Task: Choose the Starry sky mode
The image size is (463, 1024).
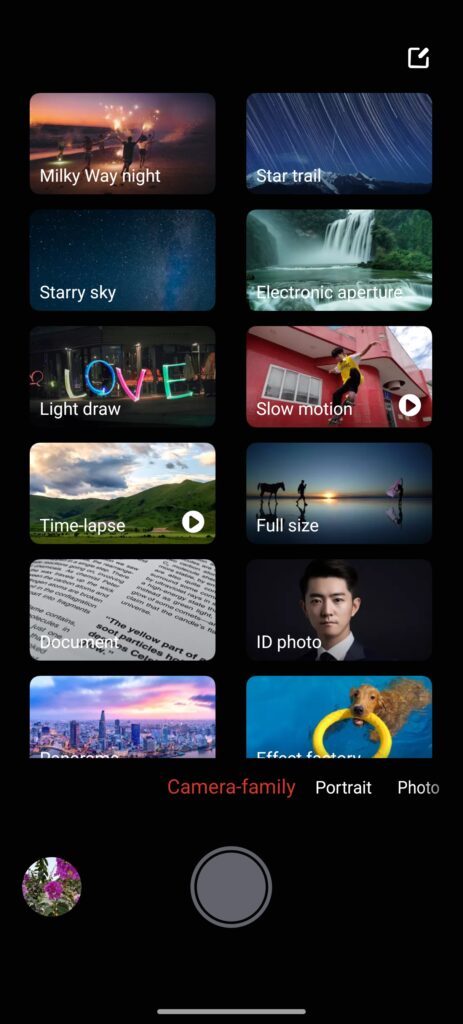Action: point(122,260)
